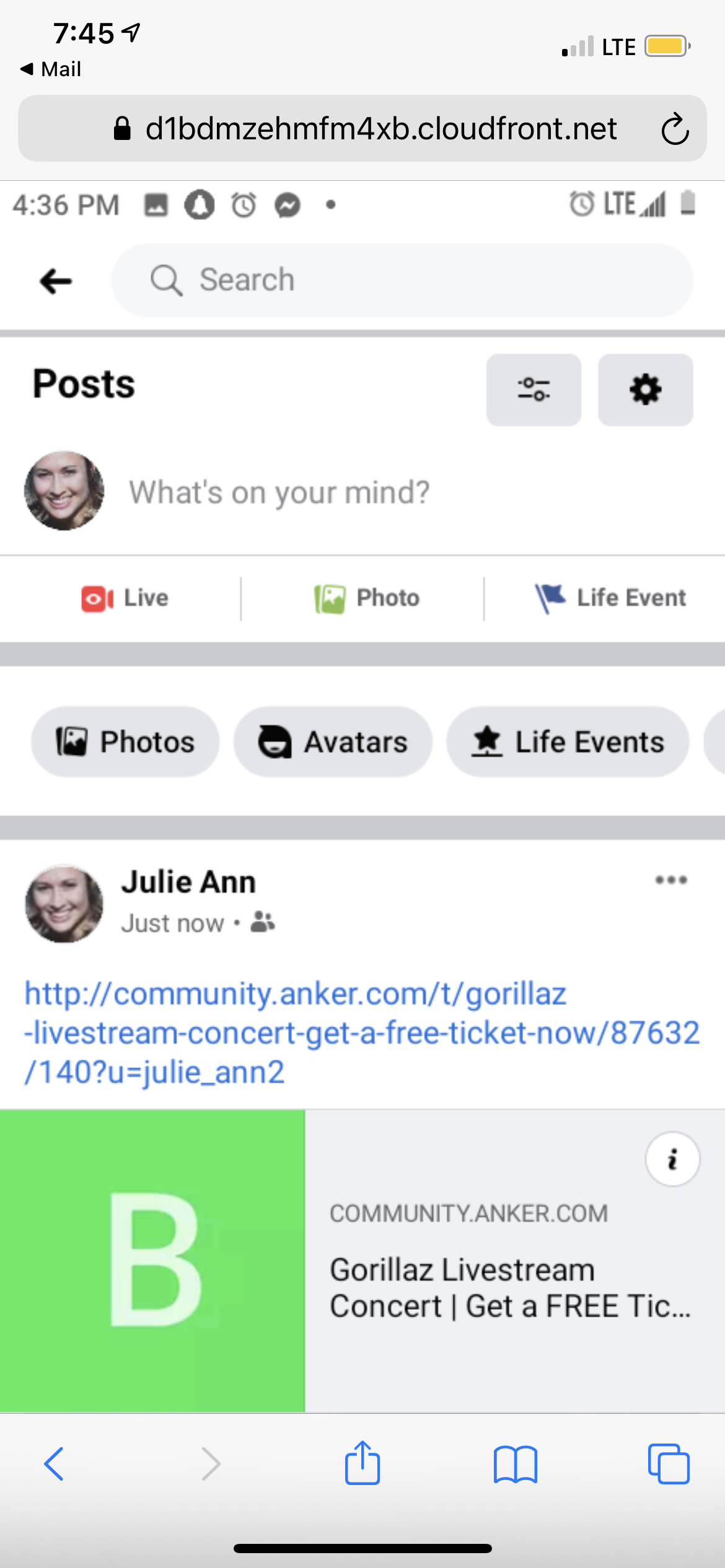Go back to the previous page
The width and height of the screenshot is (725, 1568).
pyautogui.click(x=54, y=1464)
